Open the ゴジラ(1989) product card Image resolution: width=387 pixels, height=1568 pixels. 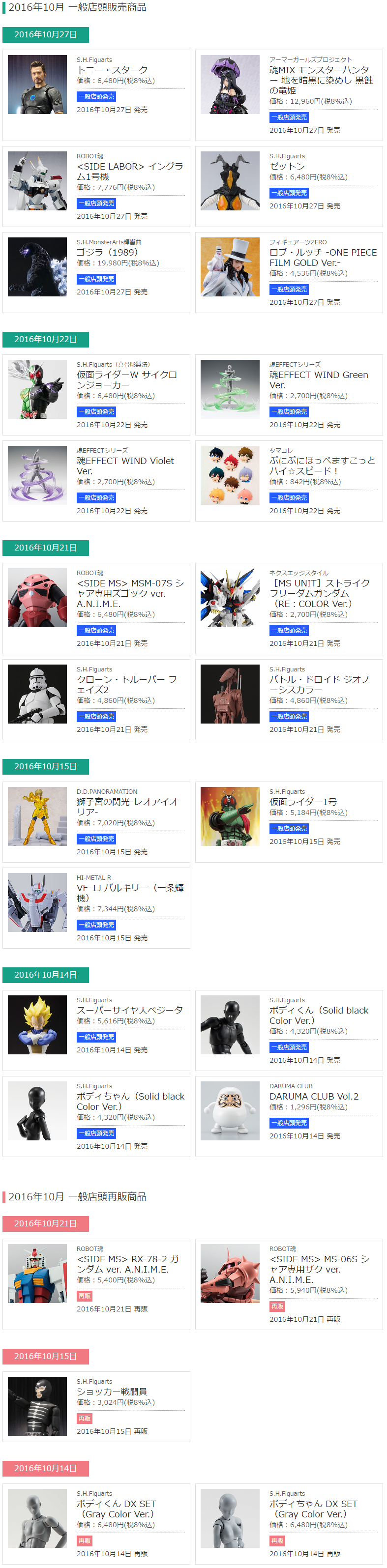[x=96, y=272]
